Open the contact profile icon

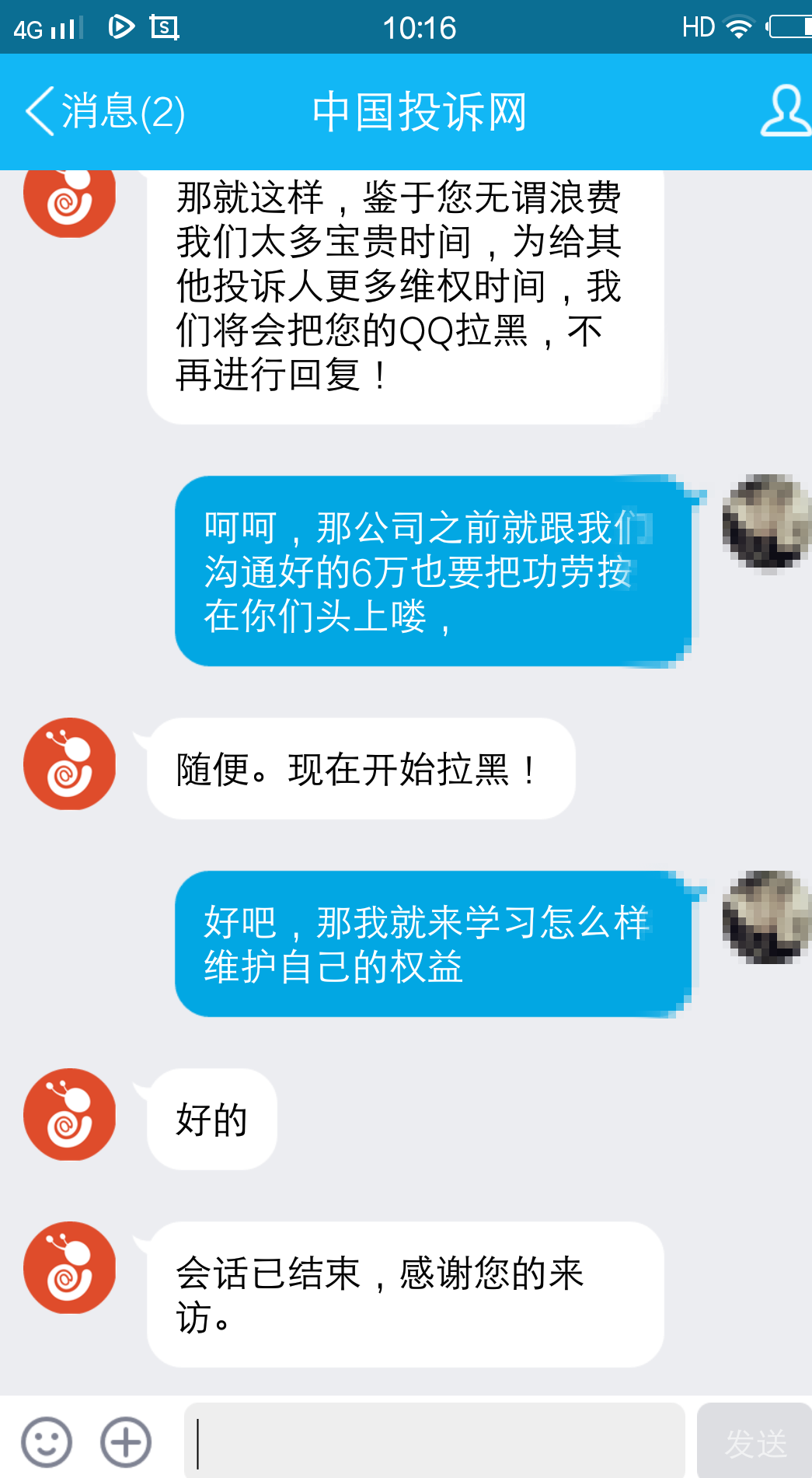785,112
